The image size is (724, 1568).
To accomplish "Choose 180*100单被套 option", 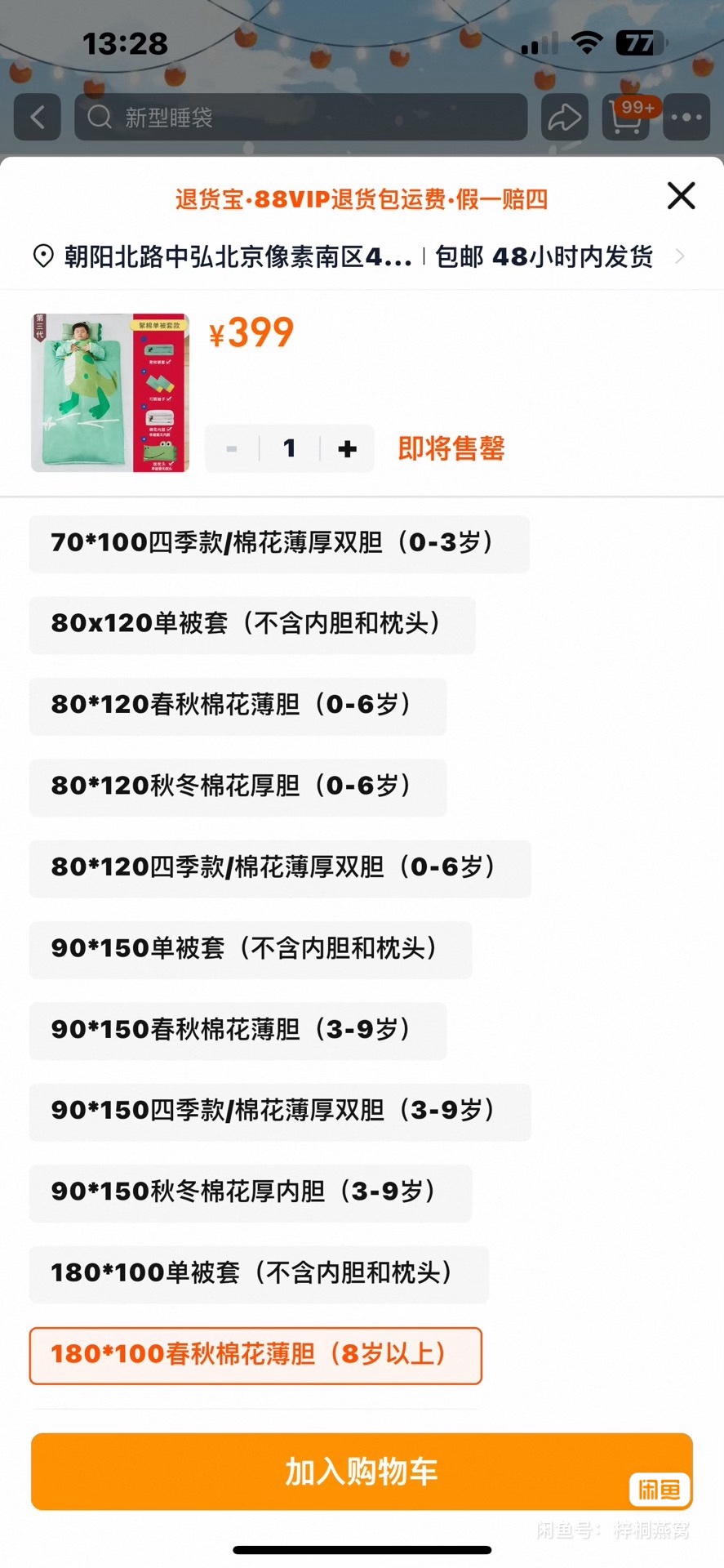I will tap(258, 1273).
